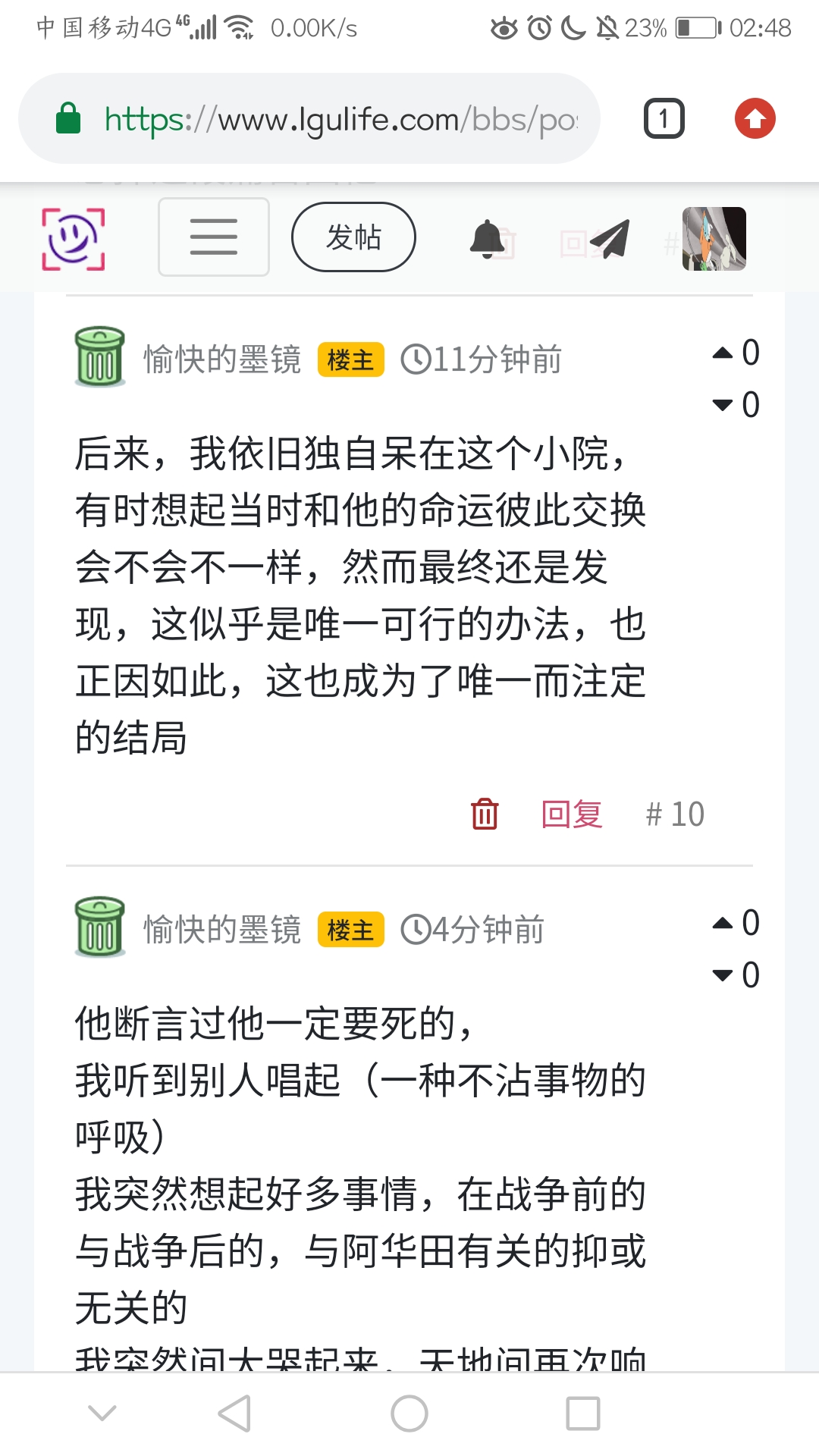This screenshot has width=819, height=1456.
Task: Open 愉快的墨镜 profile on the 4分钟前 post
Action: pos(221,930)
